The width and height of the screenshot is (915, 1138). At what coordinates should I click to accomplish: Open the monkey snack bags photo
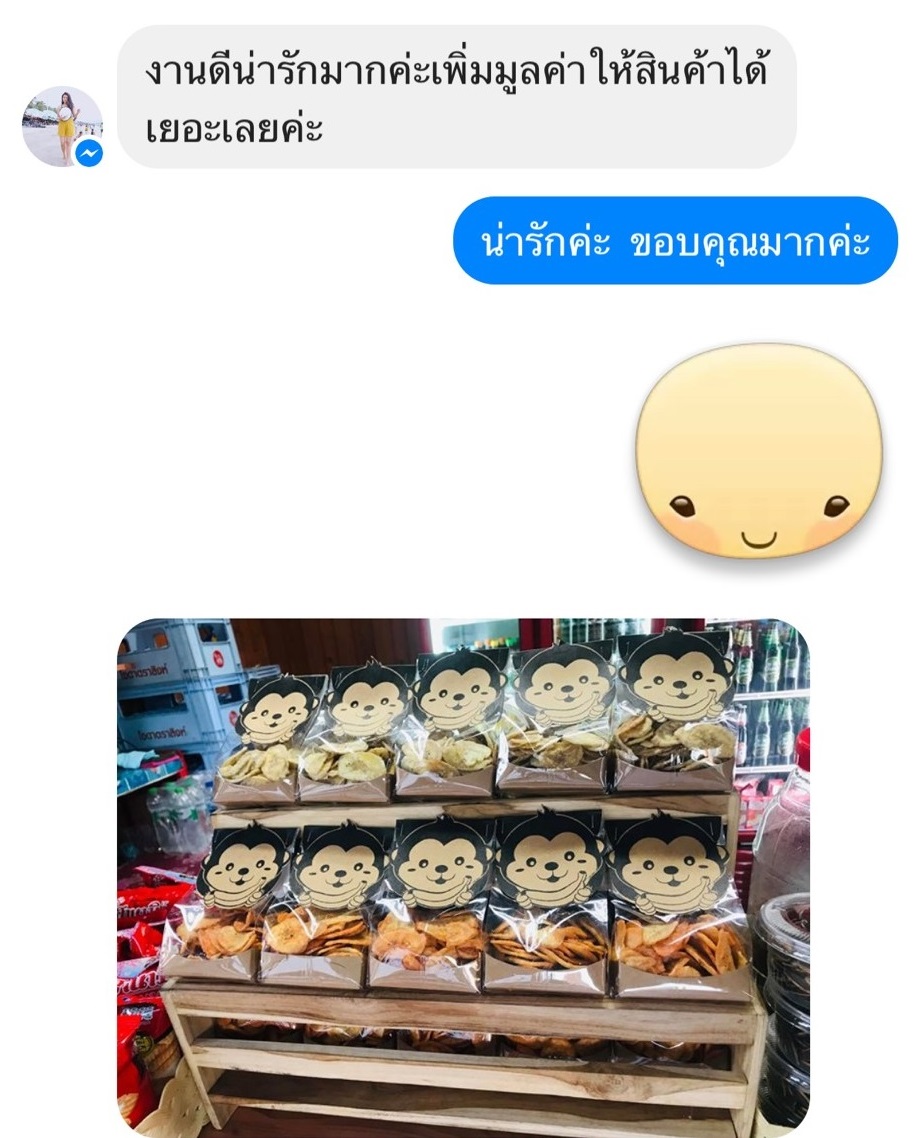(x=462, y=876)
